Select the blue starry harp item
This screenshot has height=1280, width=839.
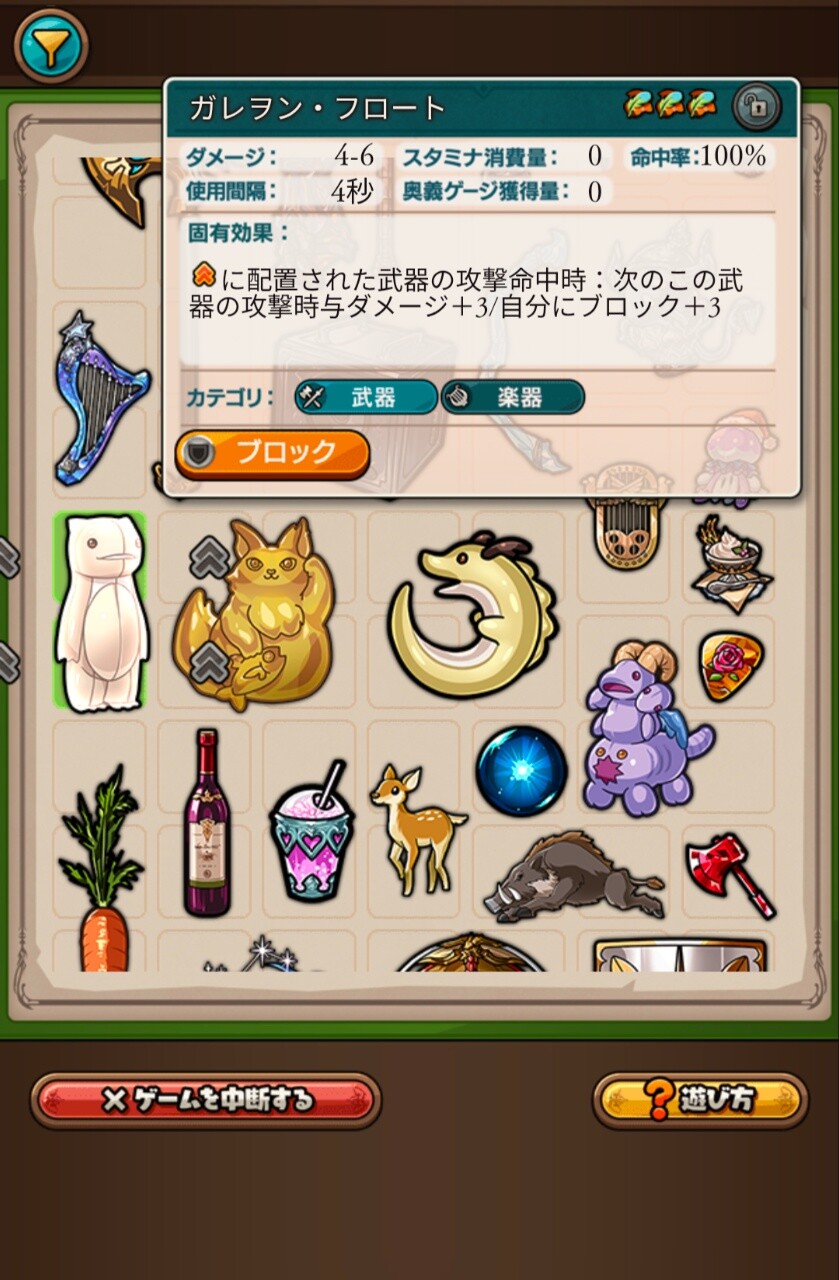click(x=100, y=400)
